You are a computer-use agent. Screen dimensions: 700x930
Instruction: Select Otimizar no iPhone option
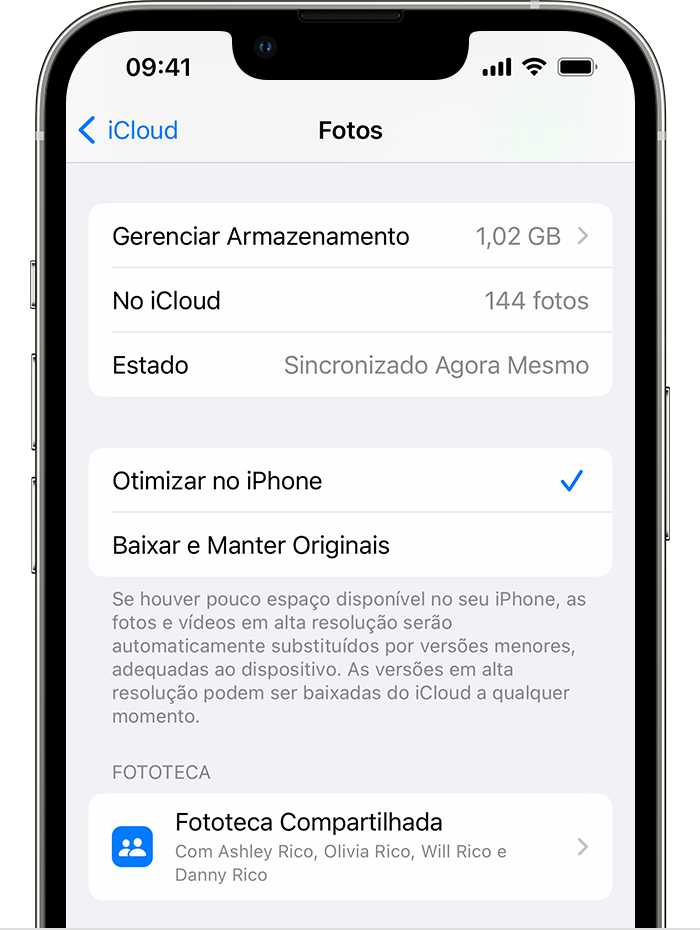click(x=350, y=481)
